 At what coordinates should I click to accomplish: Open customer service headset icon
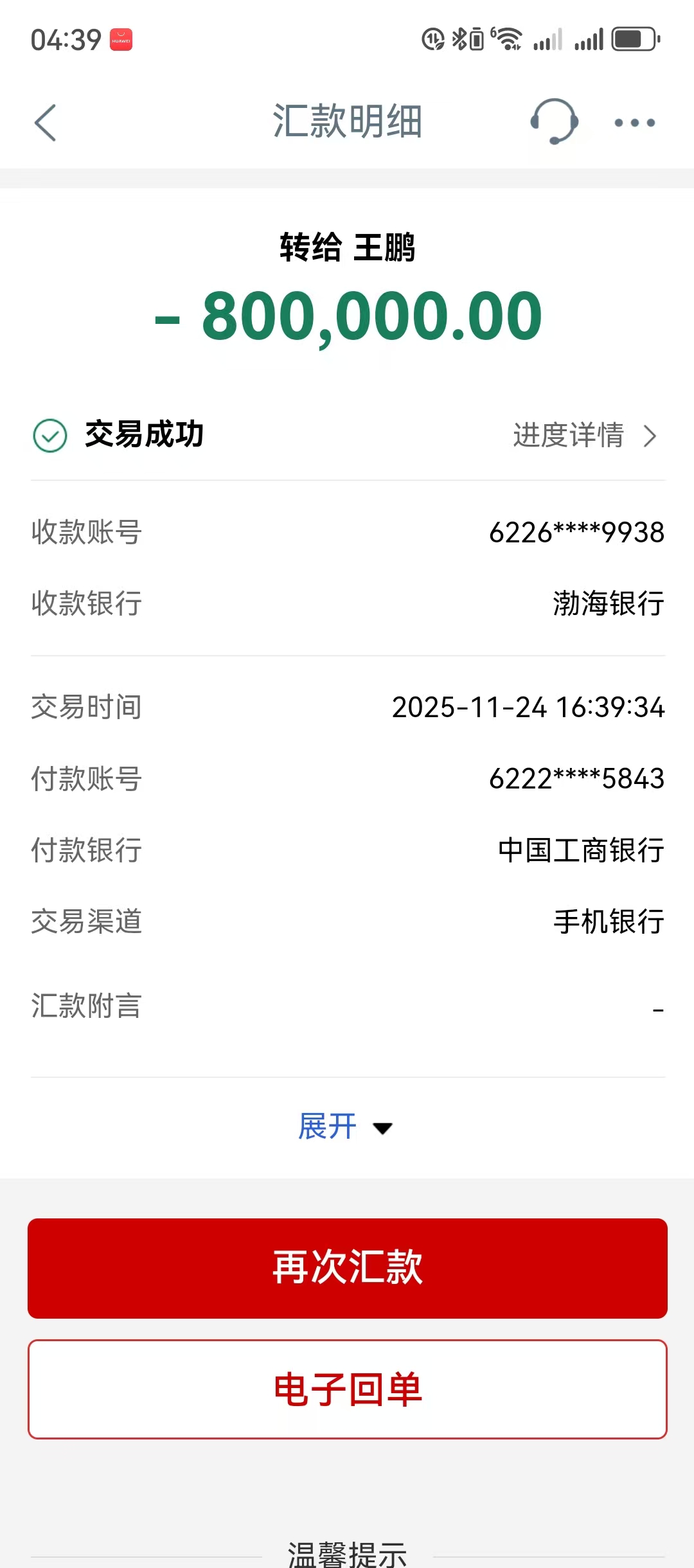click(554, 121)
